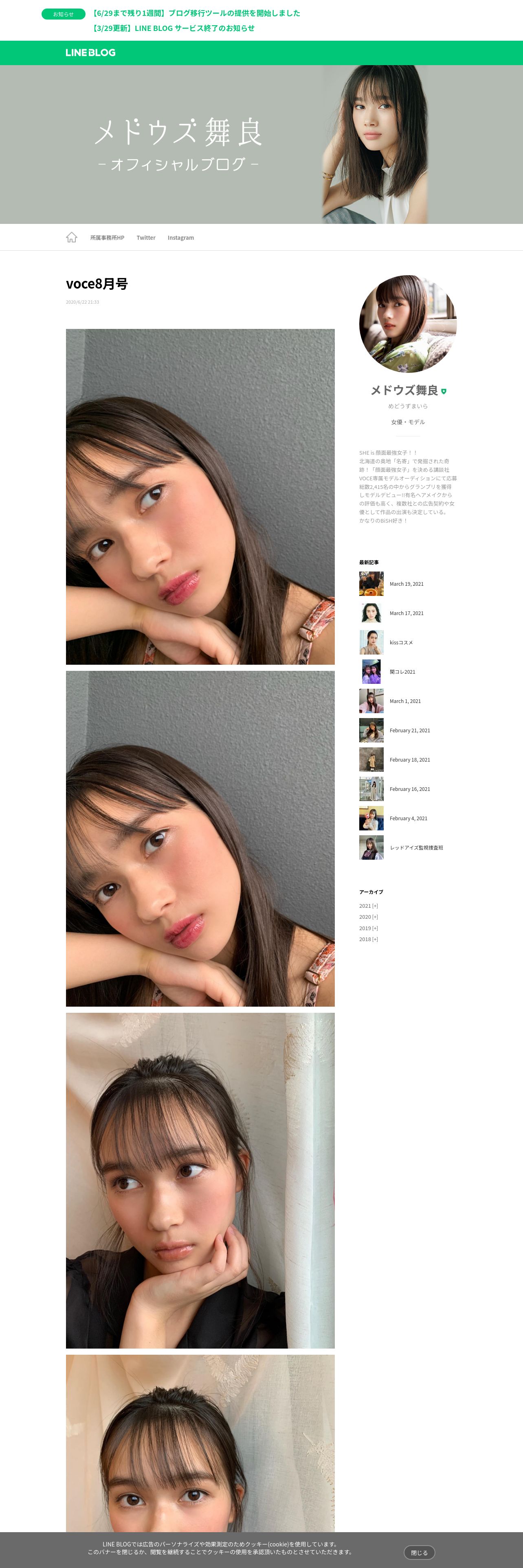Viewport: 523px width, 1568px height.
Task: Go to the blog home icon
Action: (x=71, y=237)
